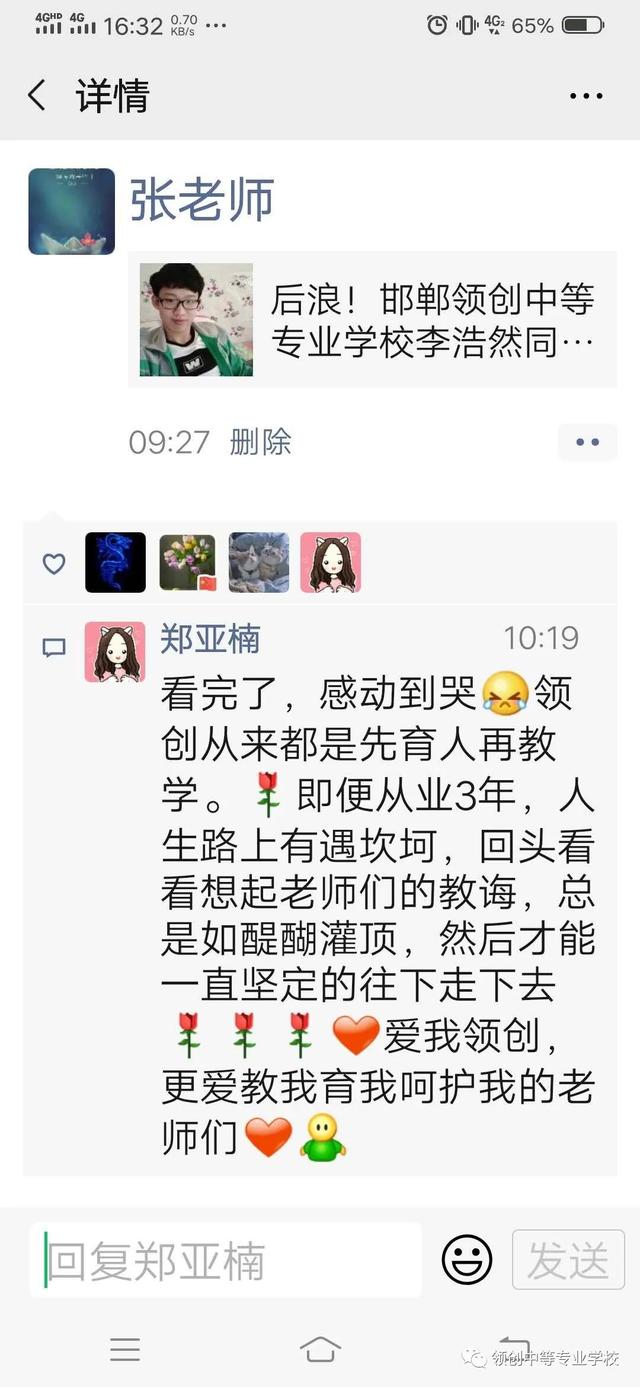This screenshot has height=1387, width=640.
Task: Open the emoji picker smiley
Action: (467, 1259)
